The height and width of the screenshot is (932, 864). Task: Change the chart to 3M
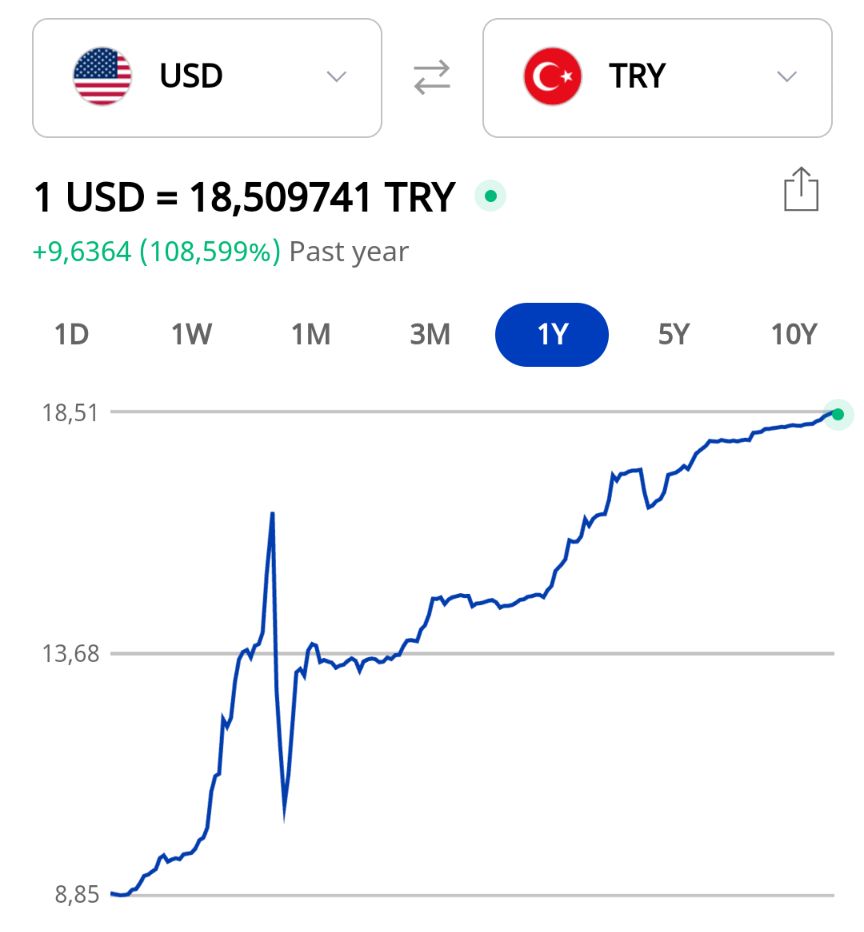[430, 334]
